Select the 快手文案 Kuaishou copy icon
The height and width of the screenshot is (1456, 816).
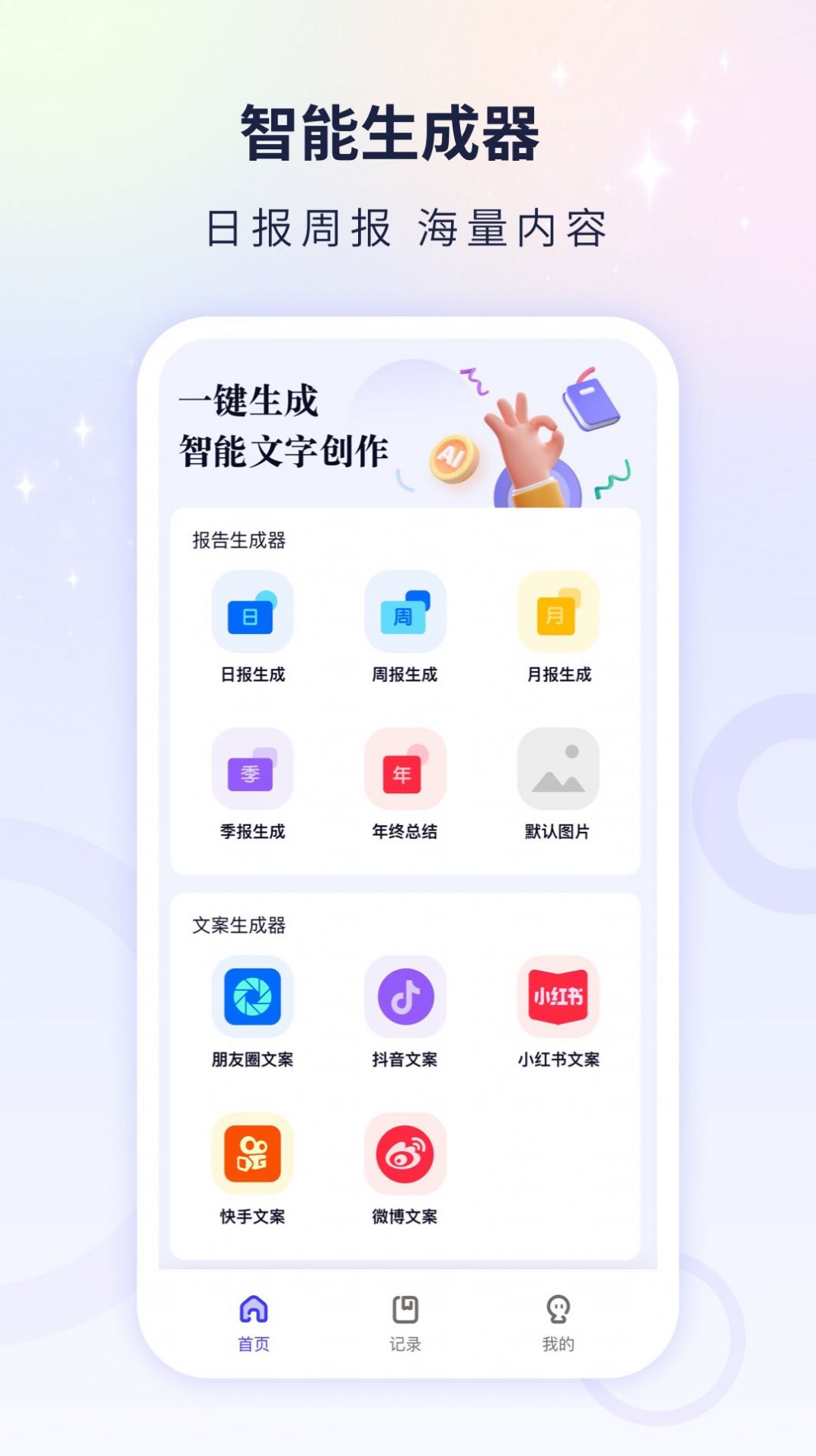coord(254,1153)
